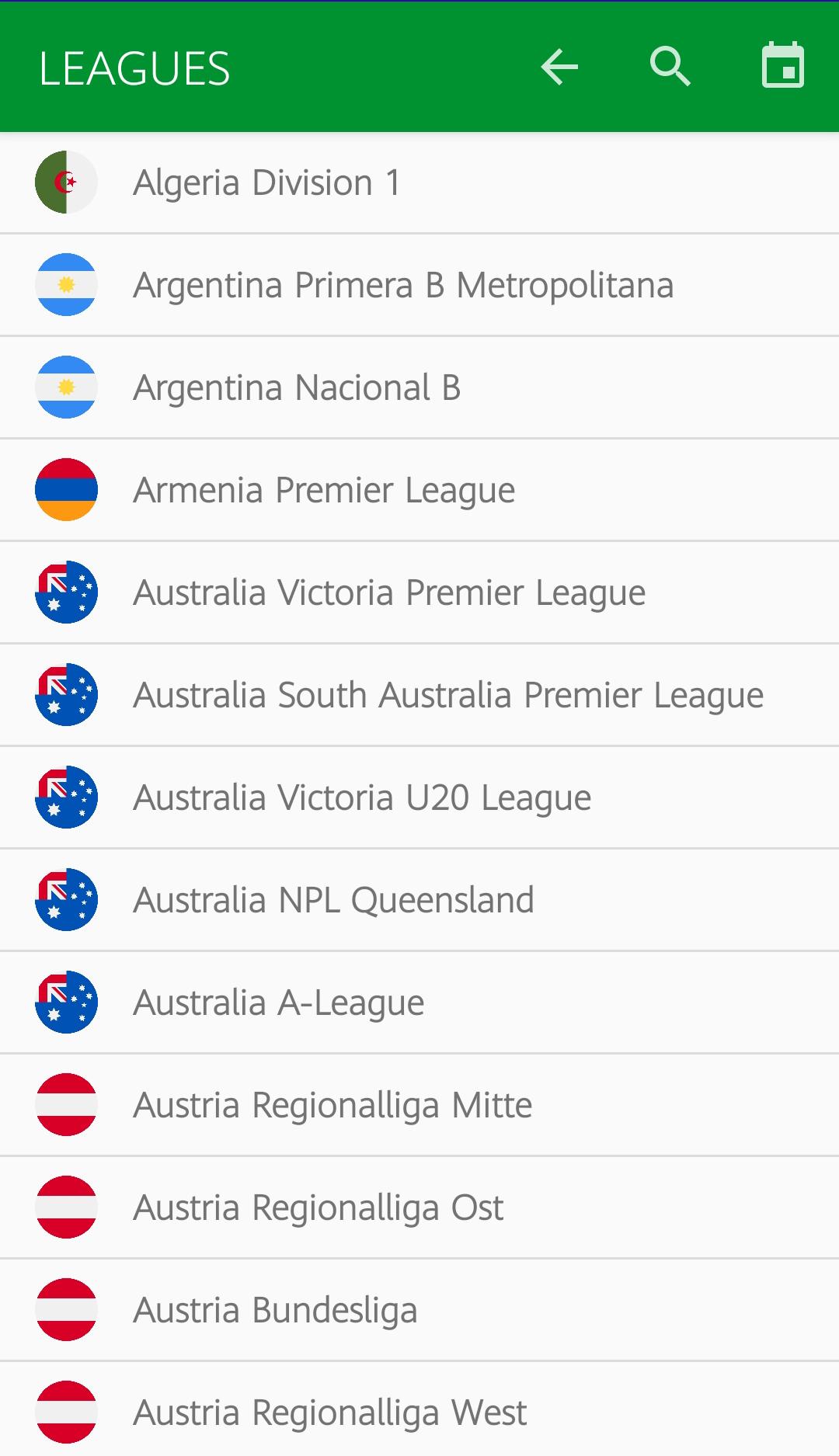View Austria Bundesliga

419,1310
